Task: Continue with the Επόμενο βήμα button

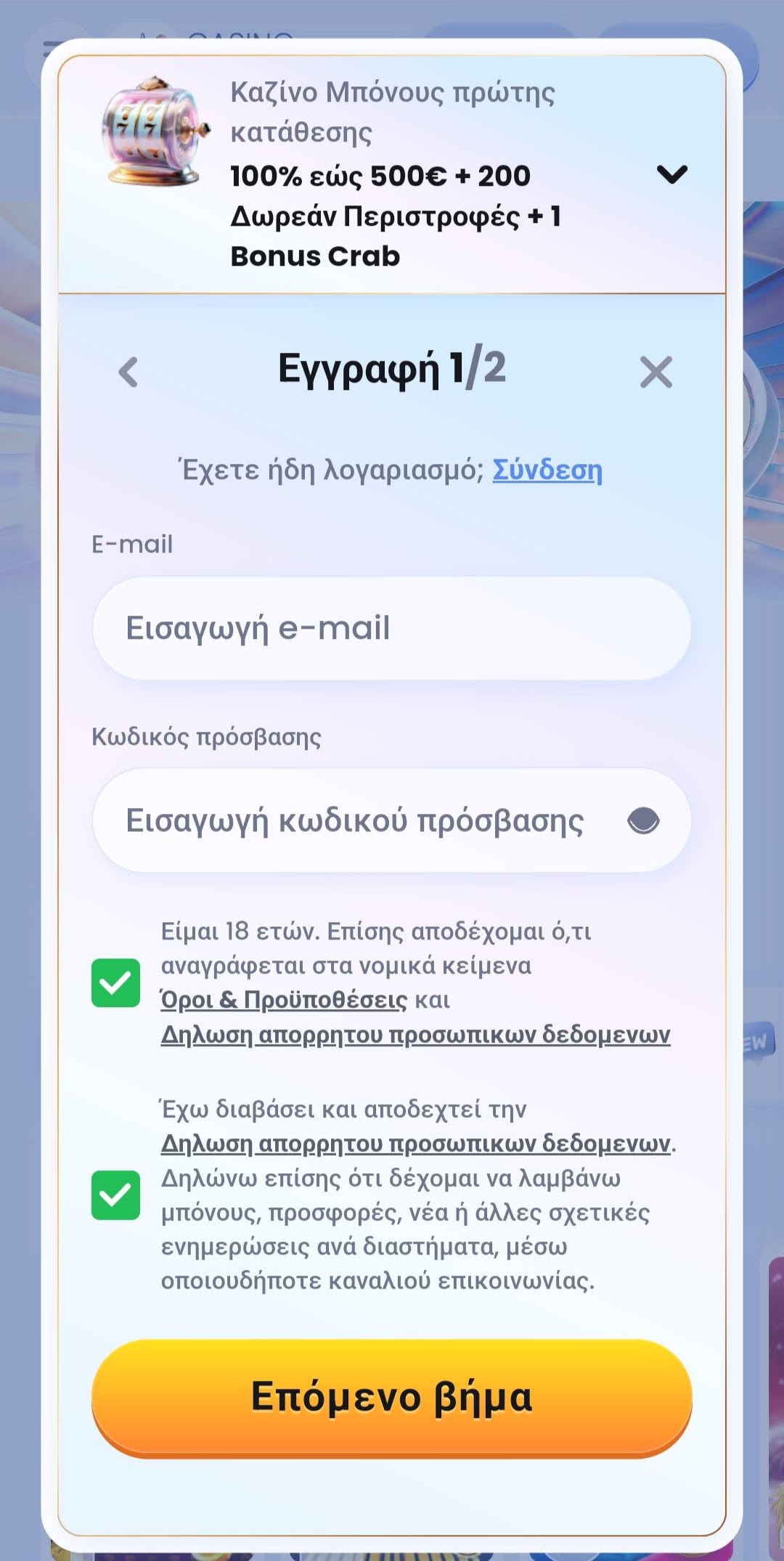Action: [392, 1396]
